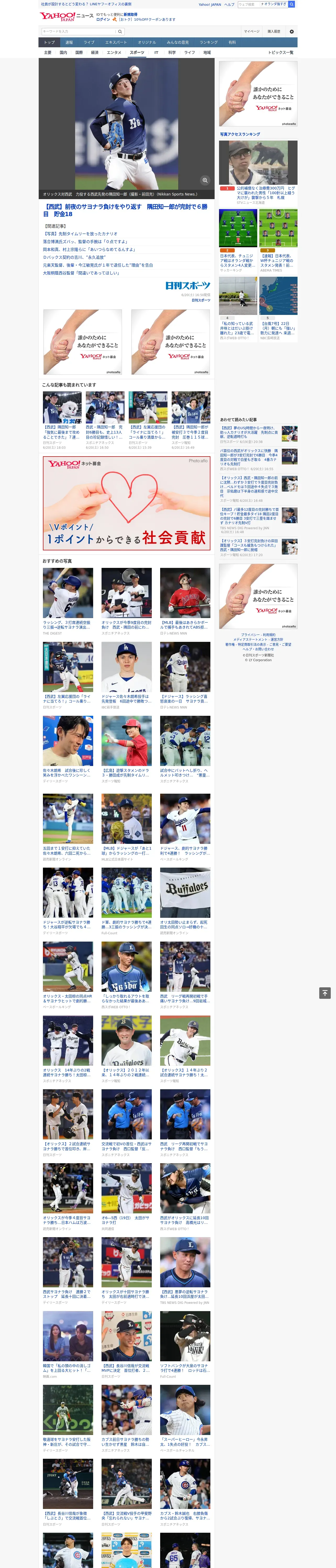Open the ランキング tab
This screenshot has width=336, height=1568.
pyautogui.click(x=209, y=43)
